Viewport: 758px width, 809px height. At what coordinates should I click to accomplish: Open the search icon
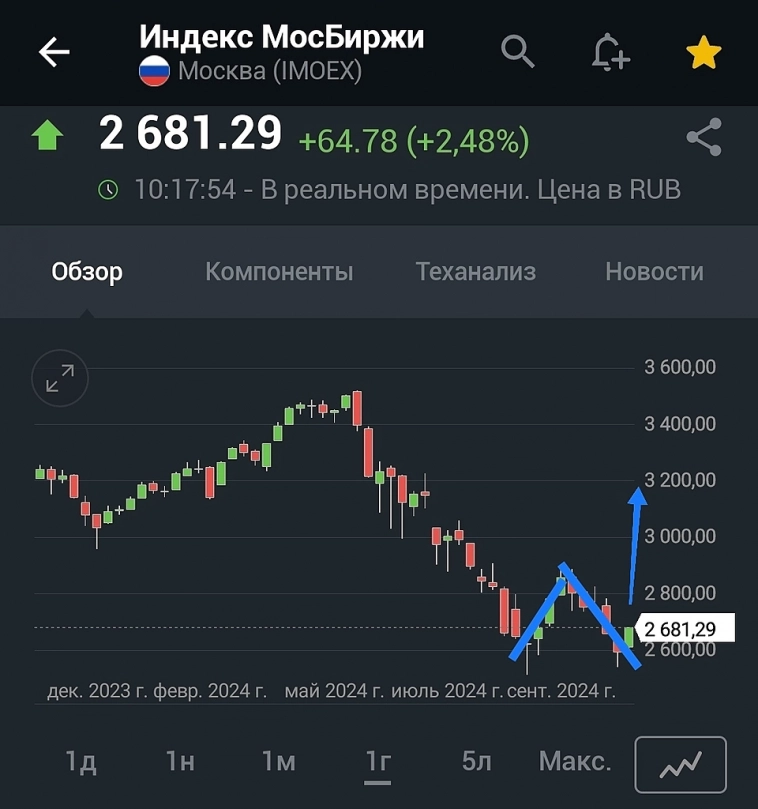pyautogui.click(x=517, y=52)
